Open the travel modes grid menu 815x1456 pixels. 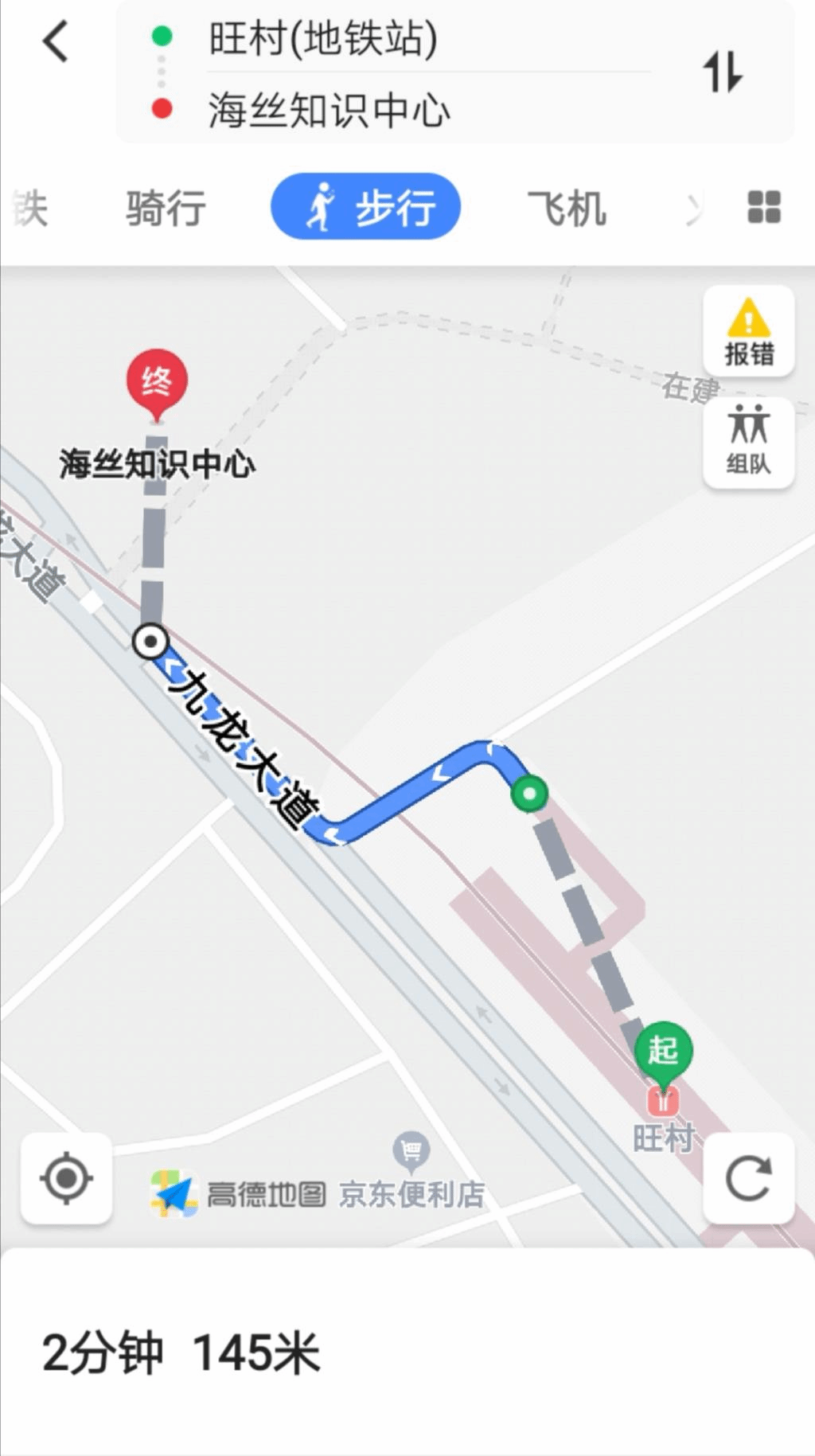click(x=764, y=208)
